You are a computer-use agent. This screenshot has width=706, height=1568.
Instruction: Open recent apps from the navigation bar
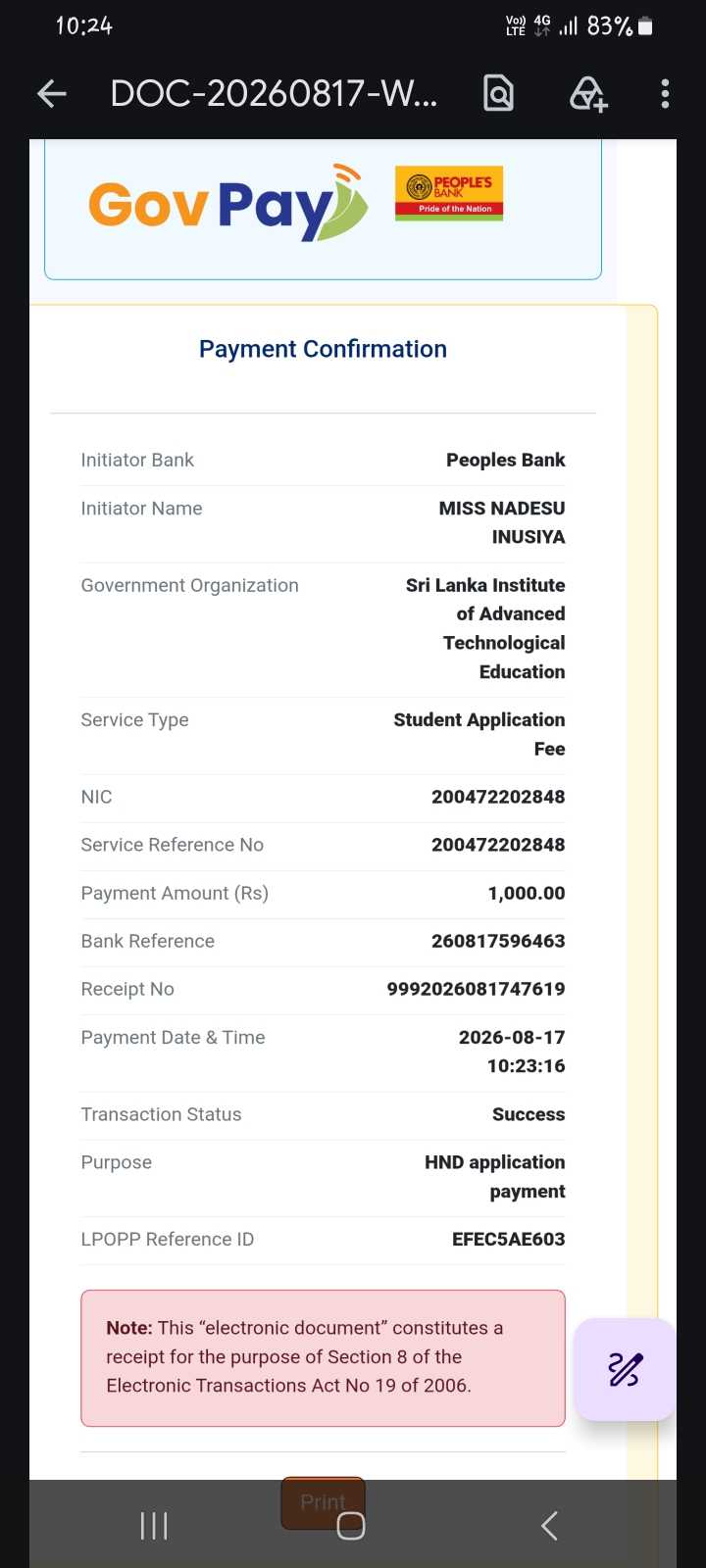tap(154, 1526)
